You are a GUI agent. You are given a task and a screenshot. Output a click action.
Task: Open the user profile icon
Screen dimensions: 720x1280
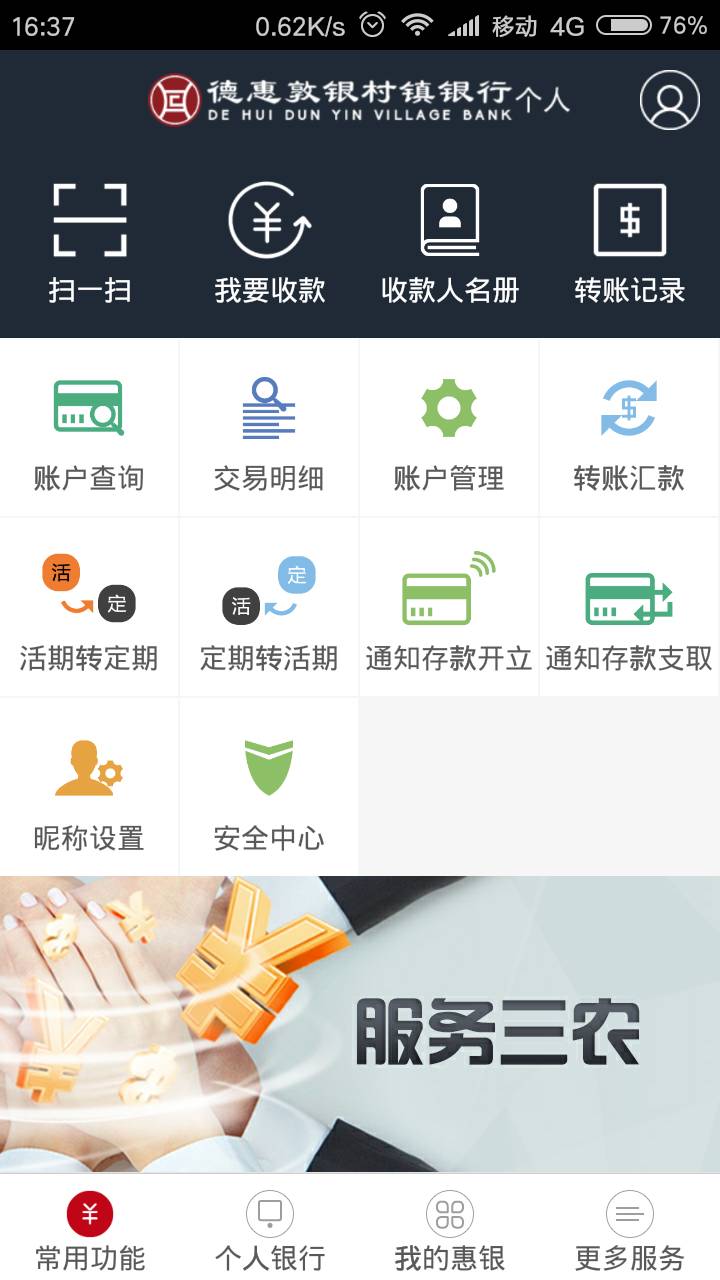[669, 100]
